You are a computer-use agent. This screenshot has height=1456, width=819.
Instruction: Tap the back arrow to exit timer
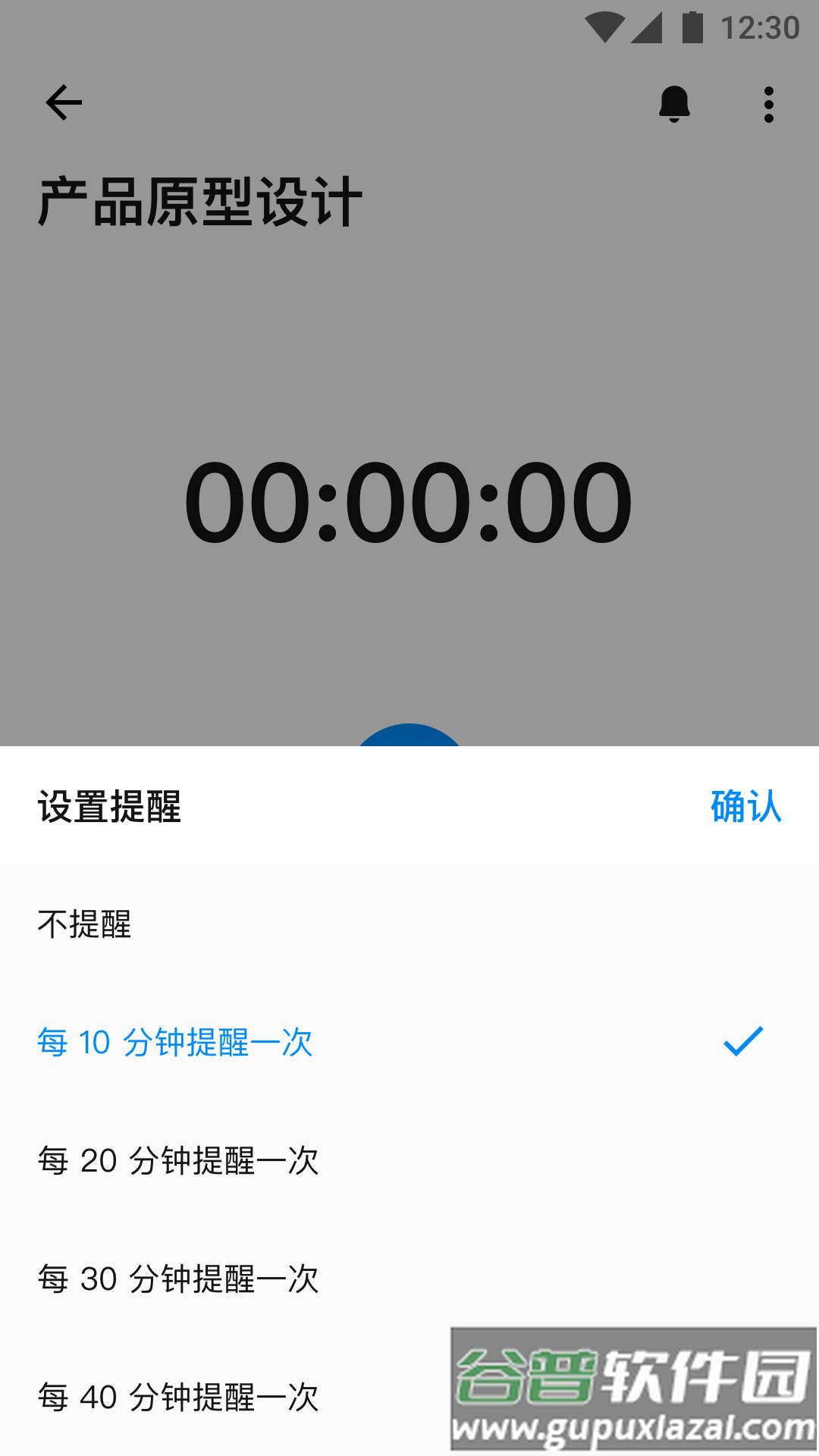click(64, 102)
